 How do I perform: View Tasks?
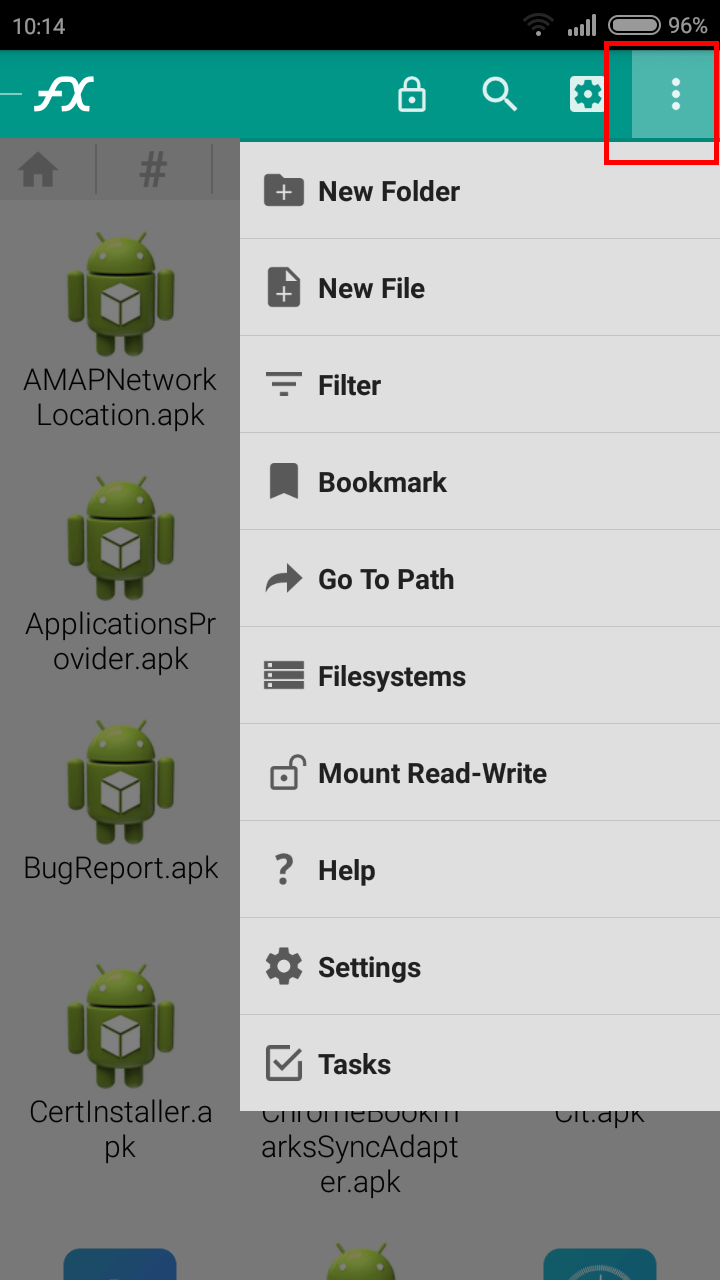click(354, 1064)
